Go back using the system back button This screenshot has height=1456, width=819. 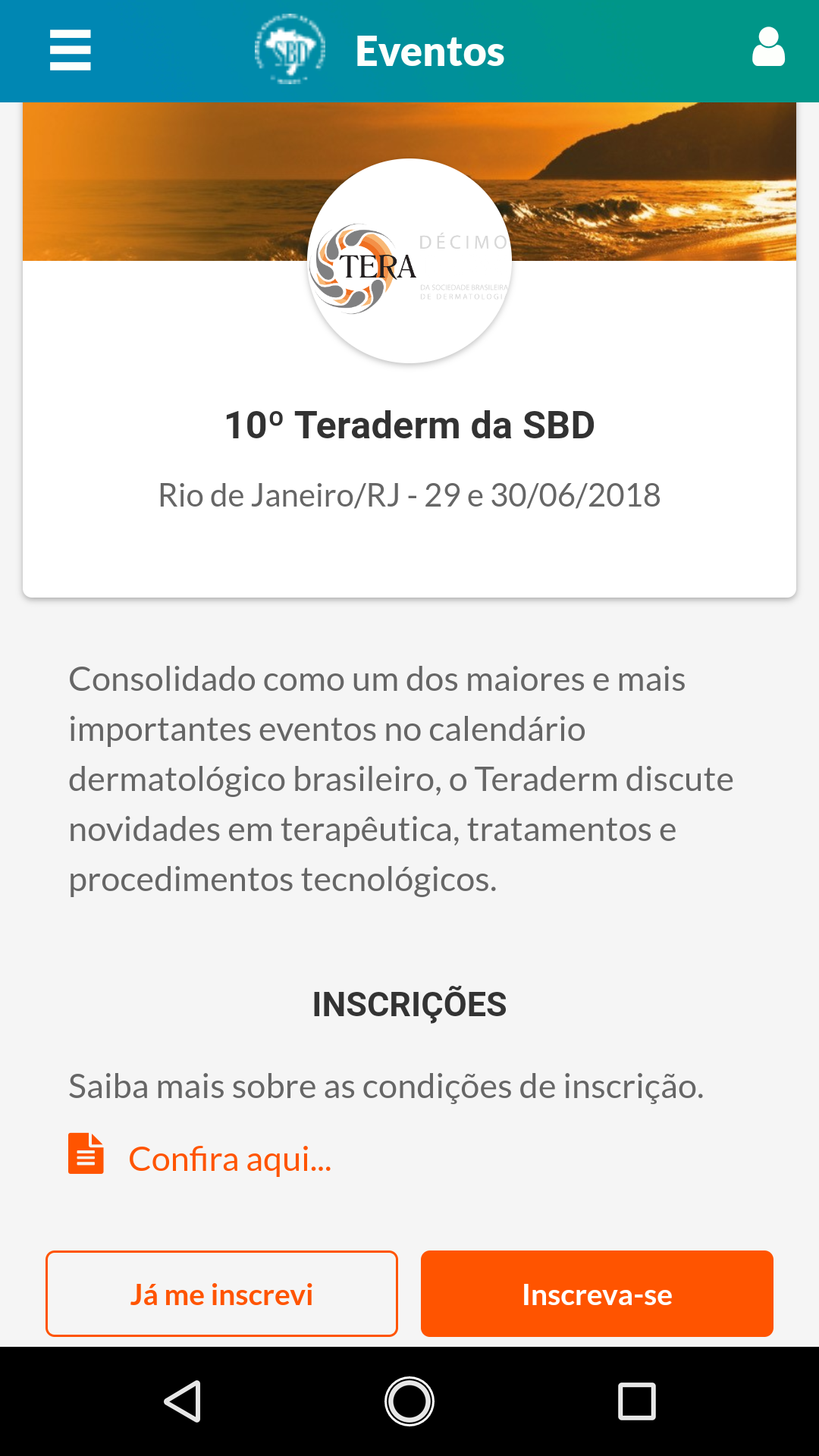coord(183,1401)
